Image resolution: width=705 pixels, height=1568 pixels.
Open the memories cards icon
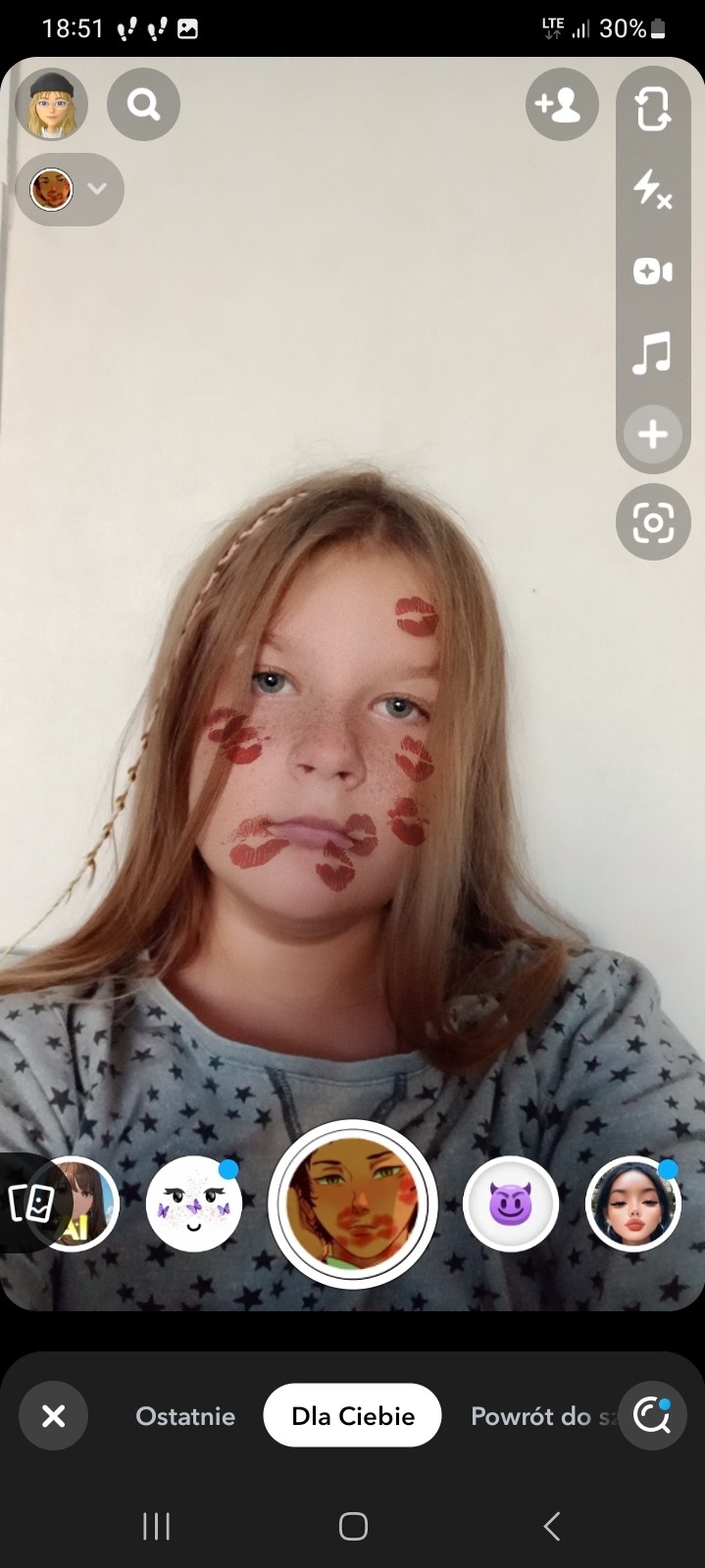click(x=29, y=1203)
